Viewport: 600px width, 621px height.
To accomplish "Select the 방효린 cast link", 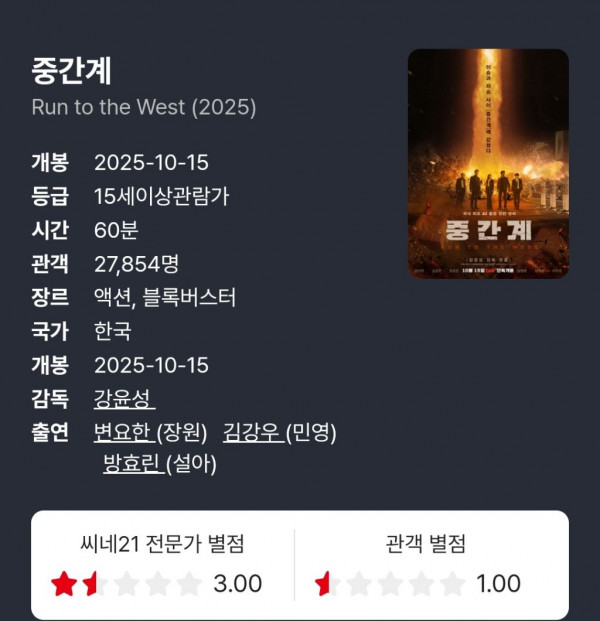I will (x=133, y=464).
